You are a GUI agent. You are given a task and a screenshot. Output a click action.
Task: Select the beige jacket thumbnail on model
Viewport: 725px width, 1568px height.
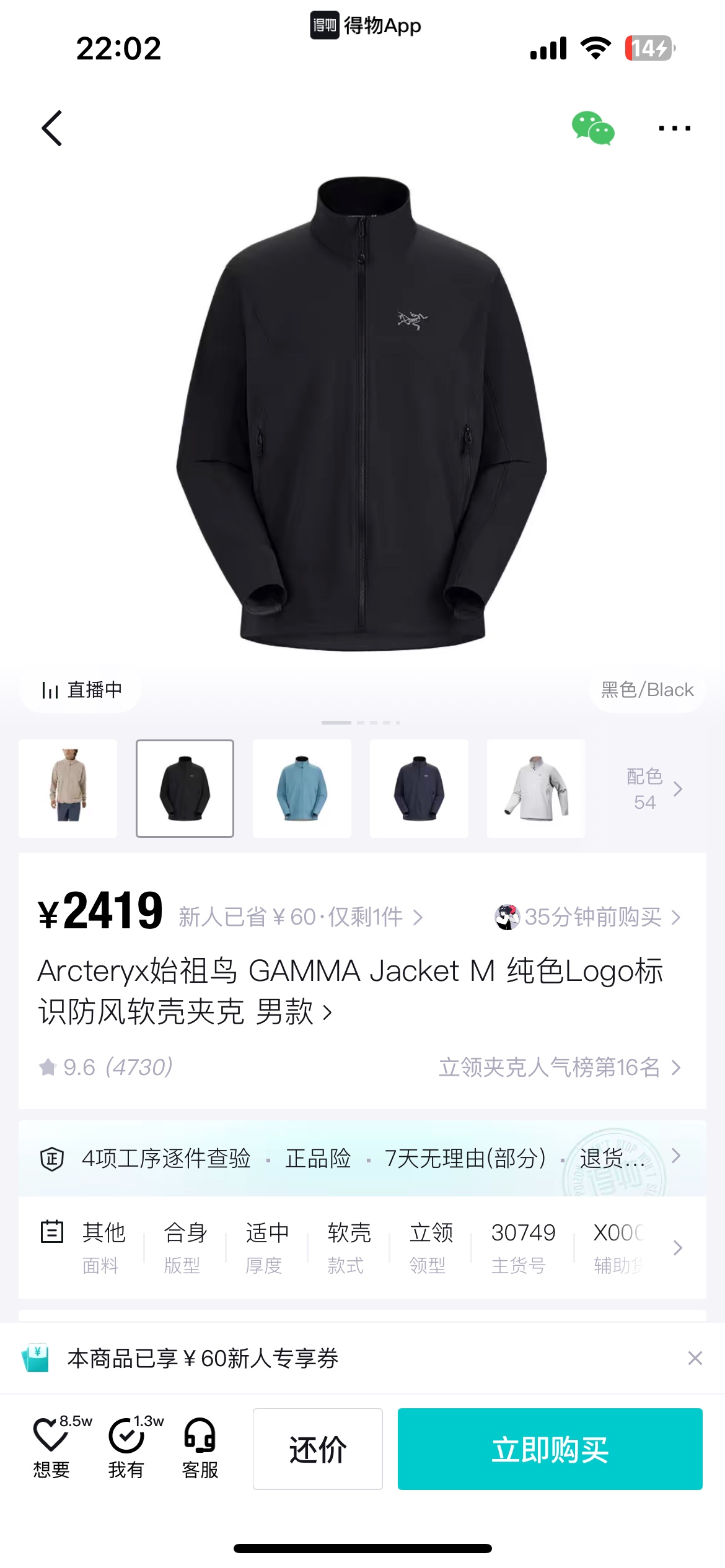tap(68, 788)
